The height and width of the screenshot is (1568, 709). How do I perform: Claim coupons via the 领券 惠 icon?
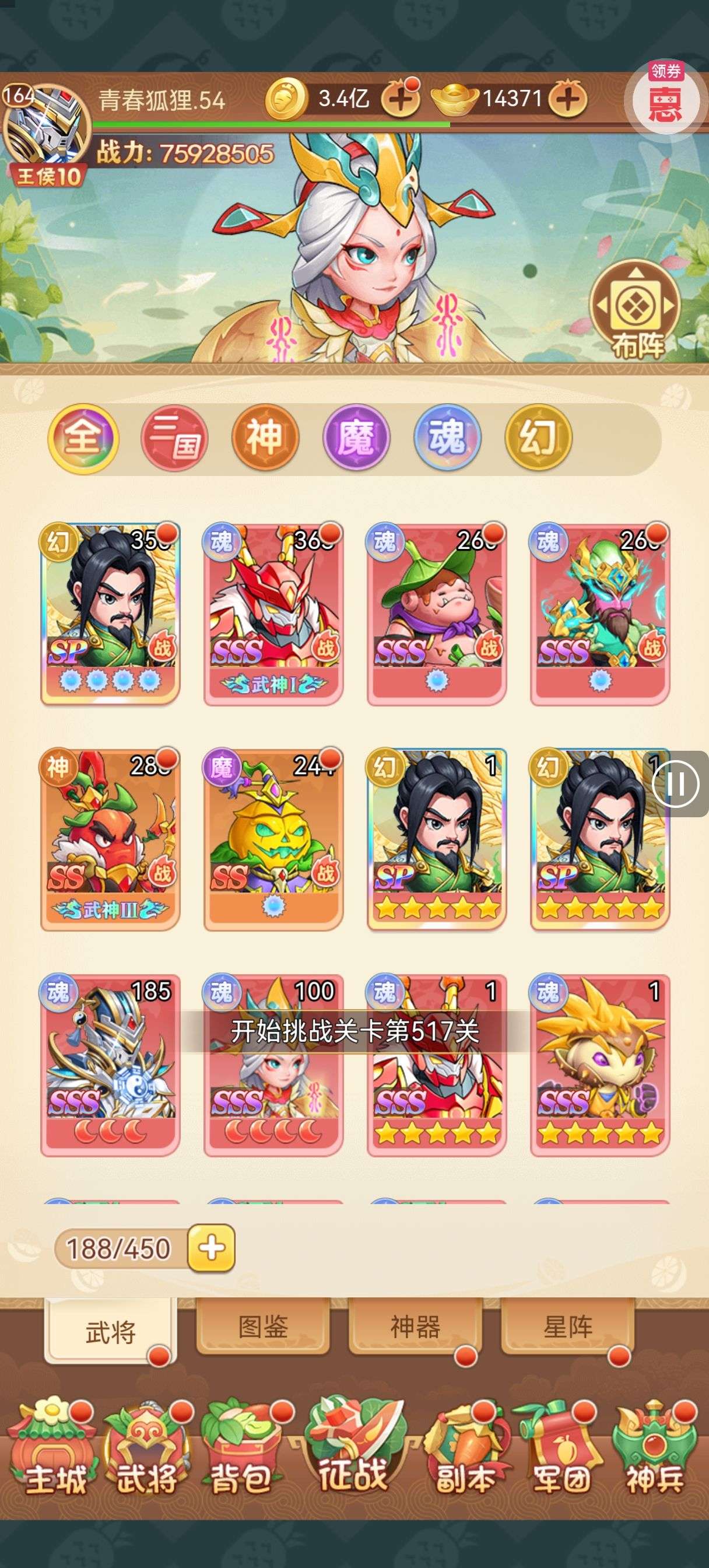tap(665, 99)
